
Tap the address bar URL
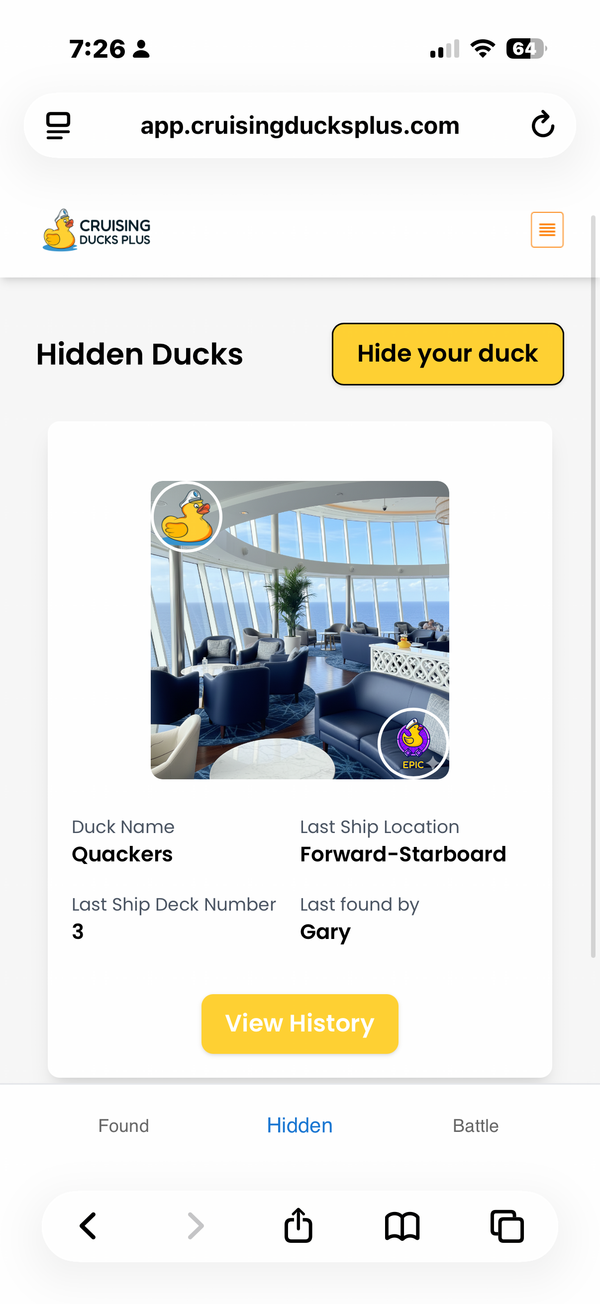pos(300,126)
